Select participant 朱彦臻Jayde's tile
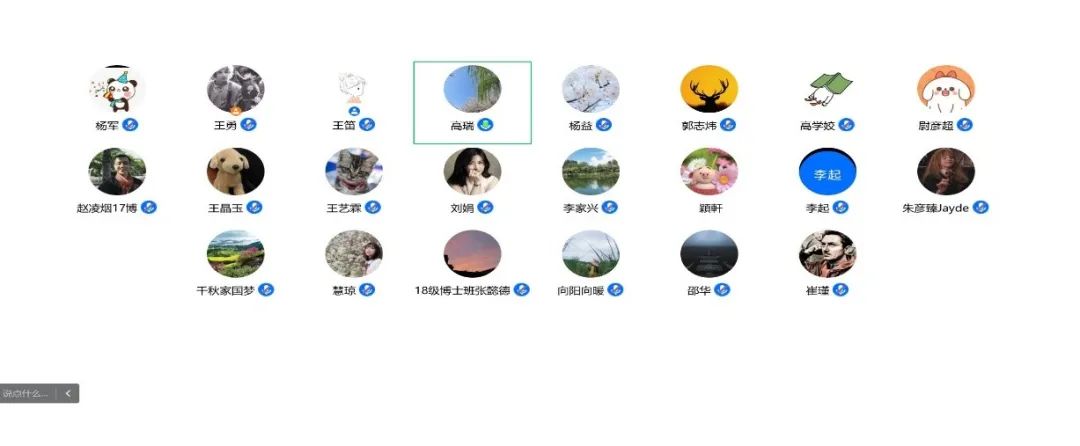 click(946, 172)
